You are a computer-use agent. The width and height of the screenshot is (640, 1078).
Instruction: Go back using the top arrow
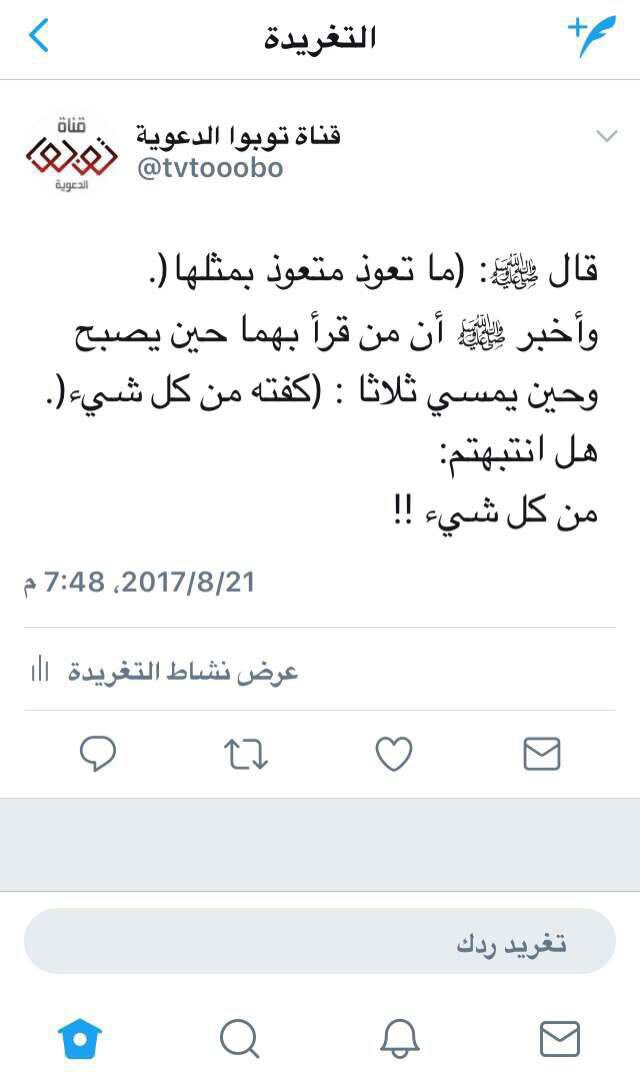pyautogui.click(x=39, y=37)
